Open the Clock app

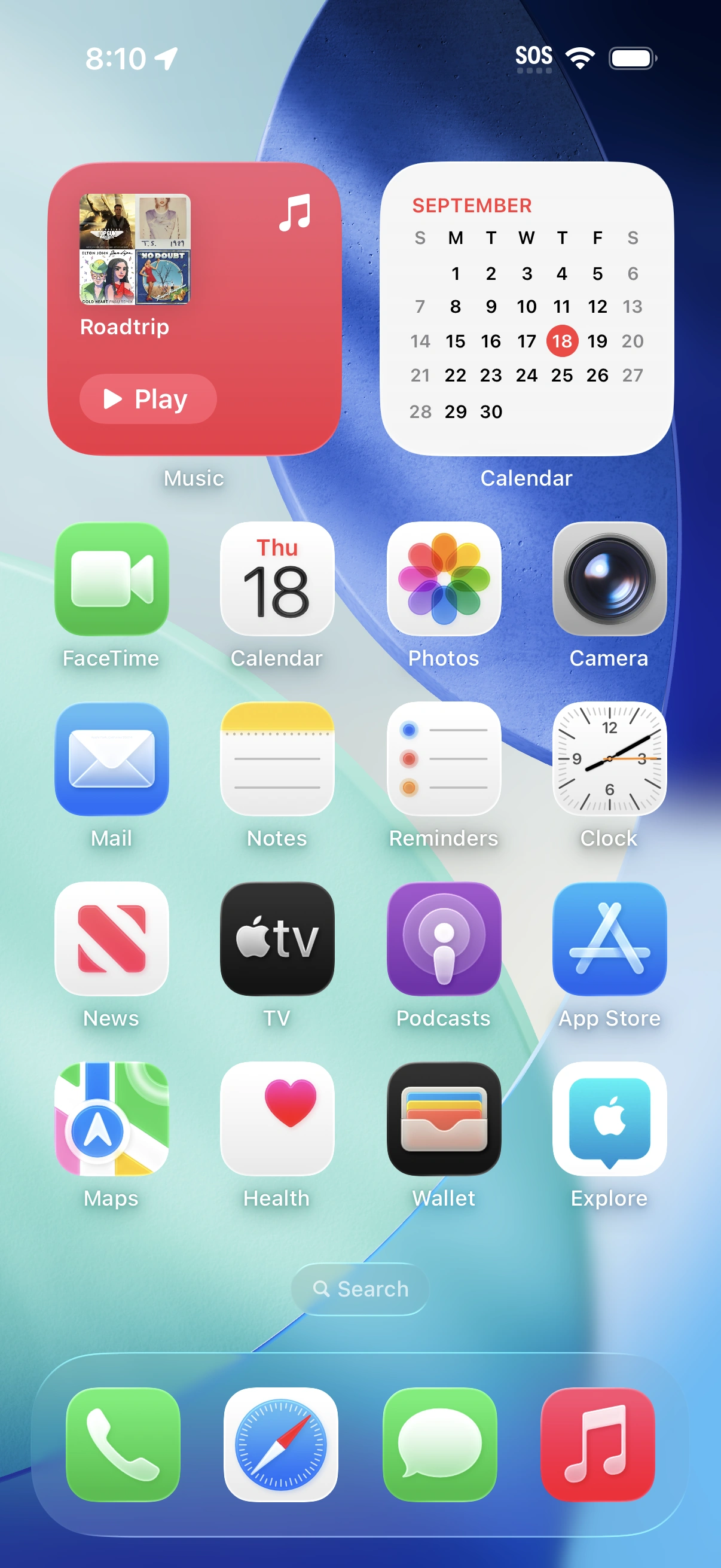click(x=609, y=758)
